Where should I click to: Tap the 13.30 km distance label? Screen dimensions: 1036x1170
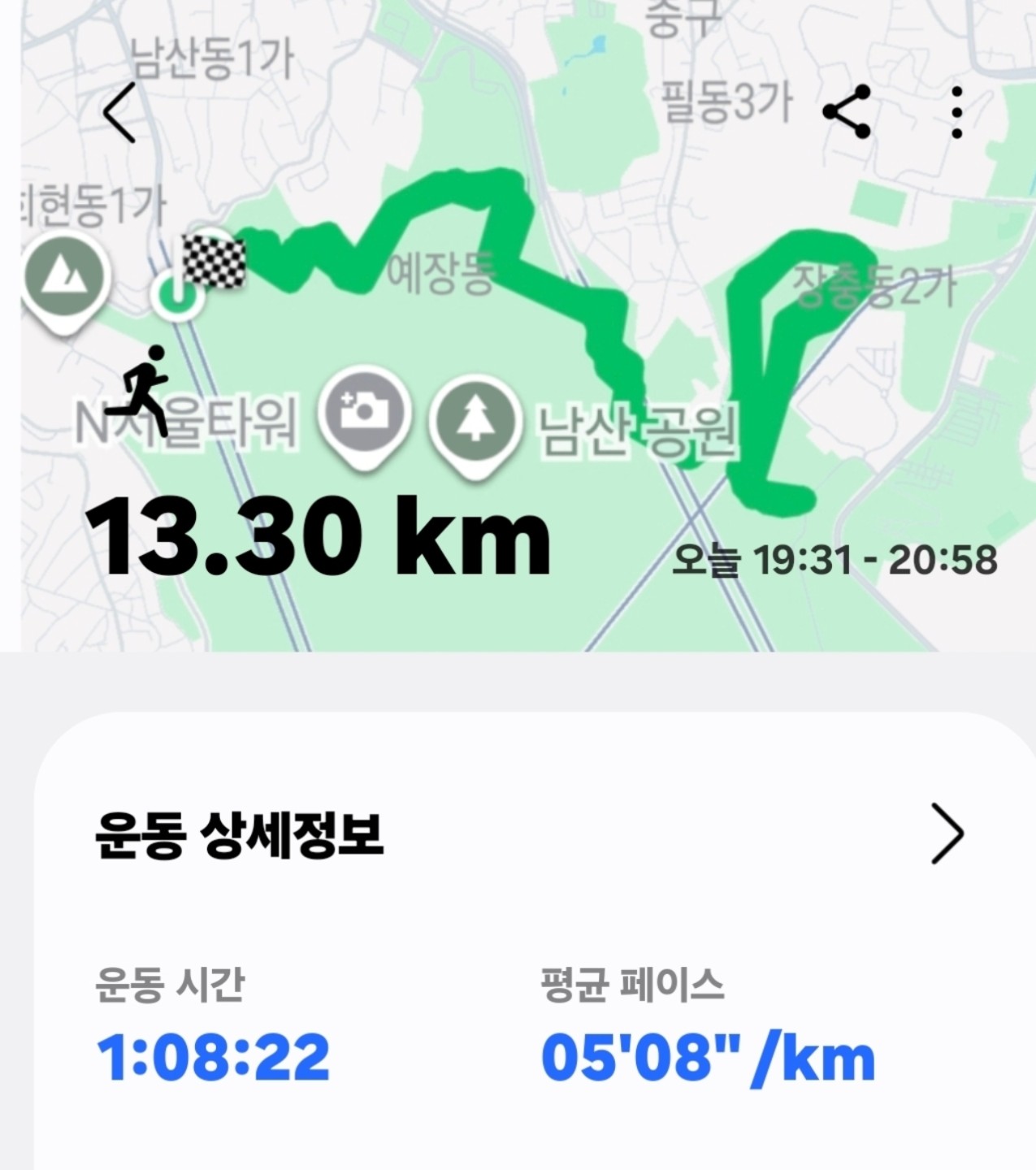(317, 534)
